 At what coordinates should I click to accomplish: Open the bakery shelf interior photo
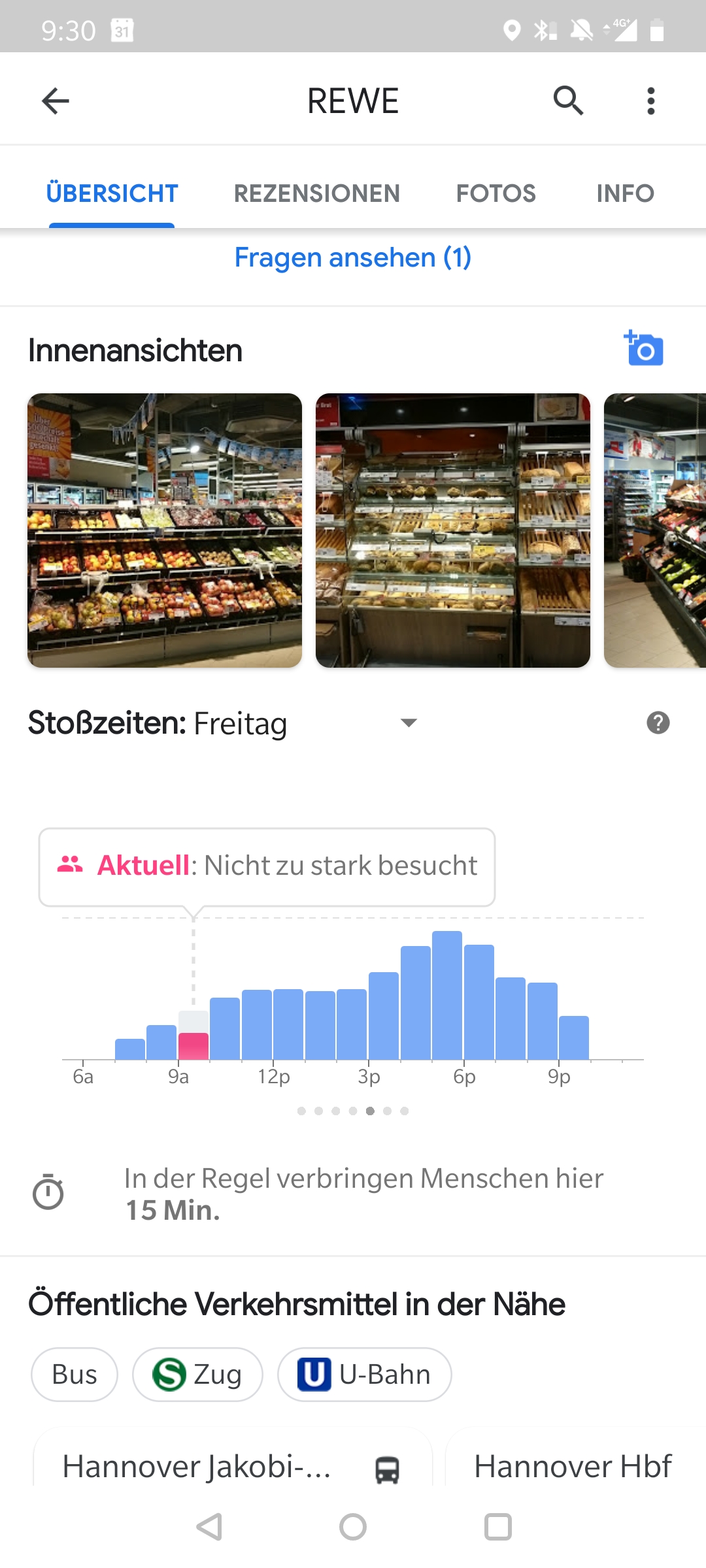coord(453,531)
